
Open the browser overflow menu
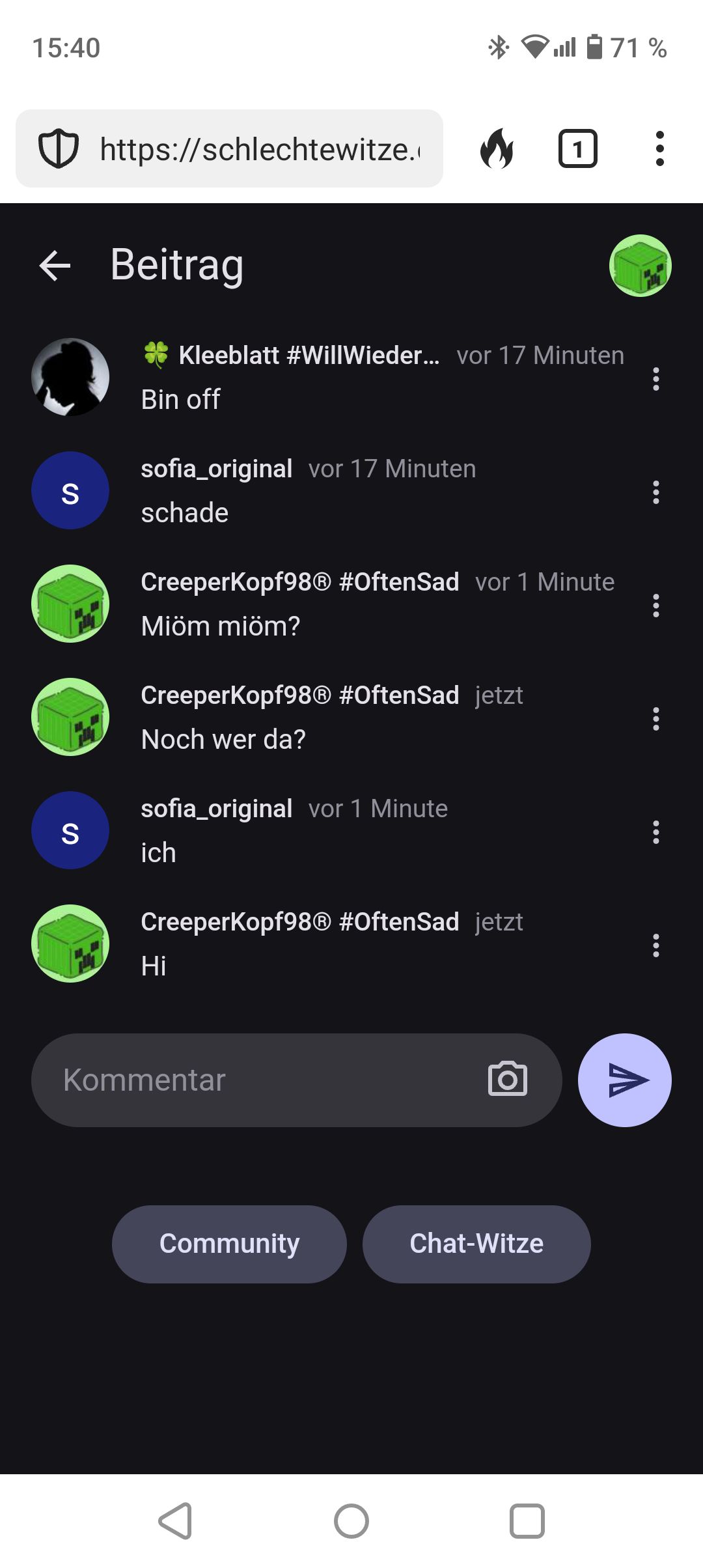coord(659,149)
